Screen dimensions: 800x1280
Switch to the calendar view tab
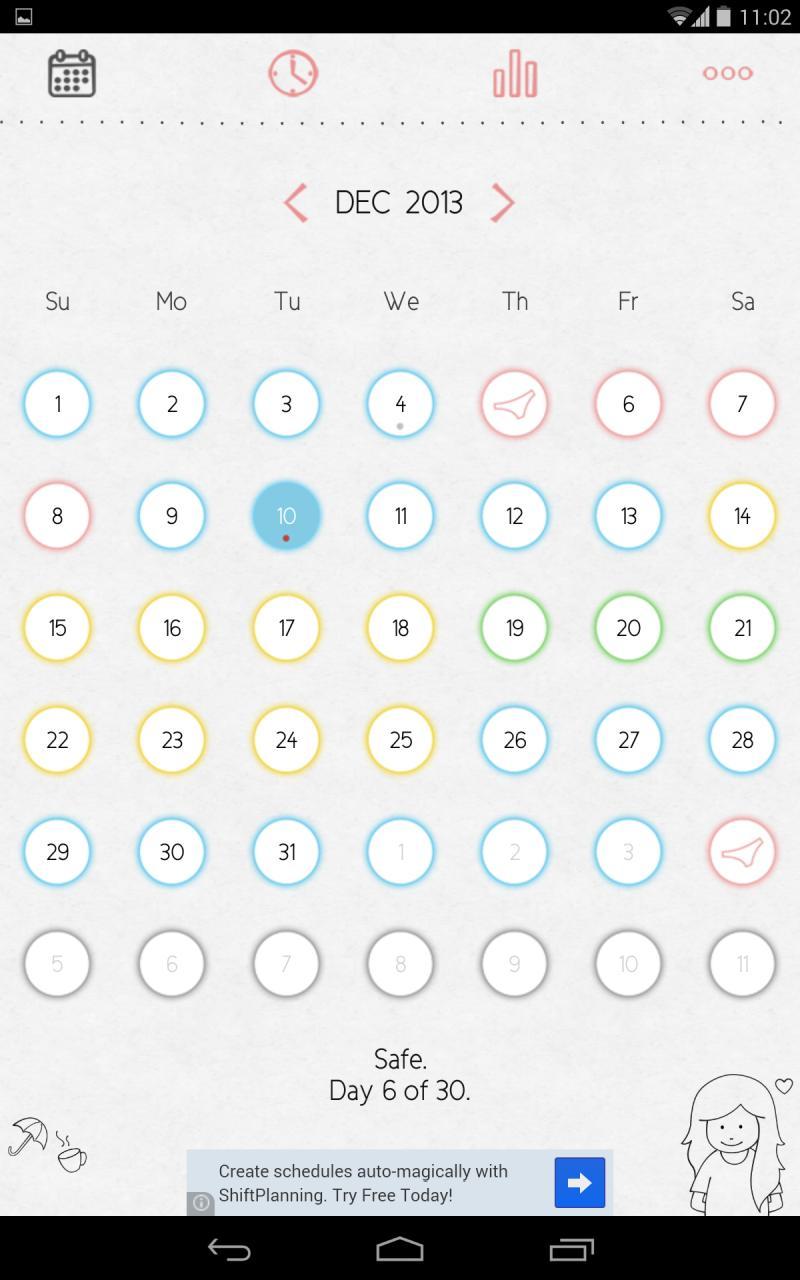point(72,73)
